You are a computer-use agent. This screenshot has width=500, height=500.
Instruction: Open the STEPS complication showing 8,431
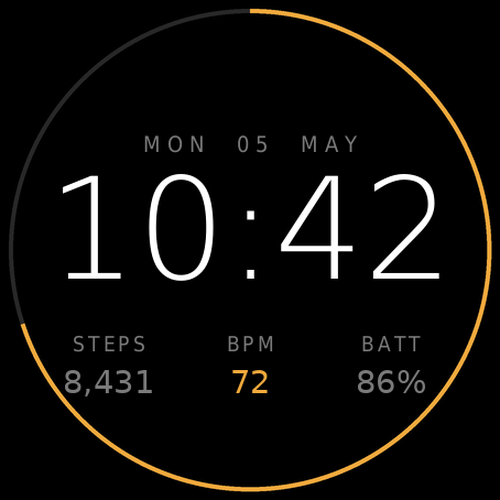point(109,365)
